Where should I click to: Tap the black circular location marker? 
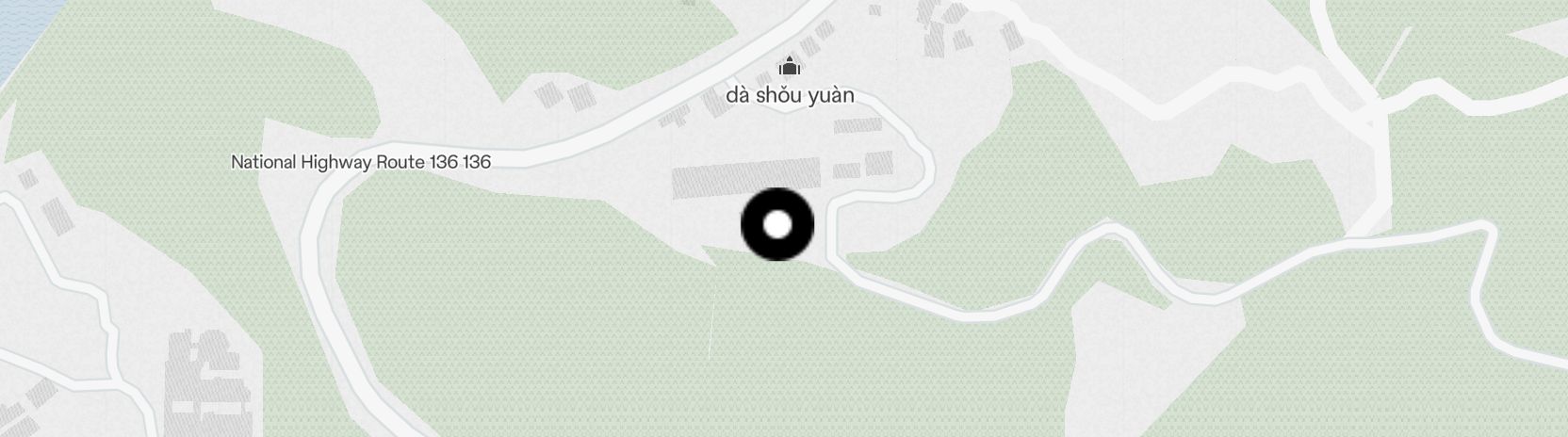pos(777,225)
